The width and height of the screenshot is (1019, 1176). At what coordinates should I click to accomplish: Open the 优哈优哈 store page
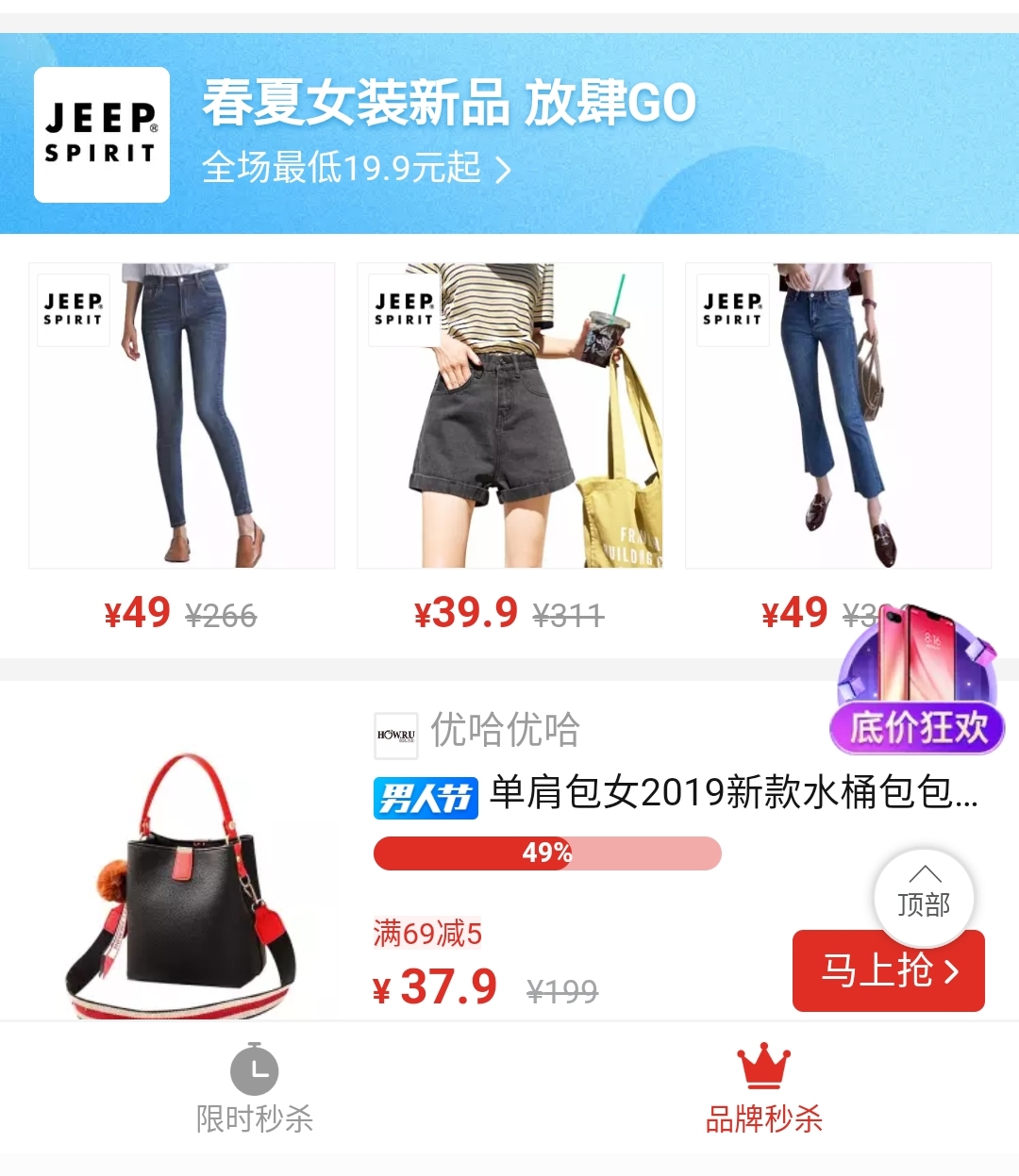pyautogui.click(x=506, y=730)
